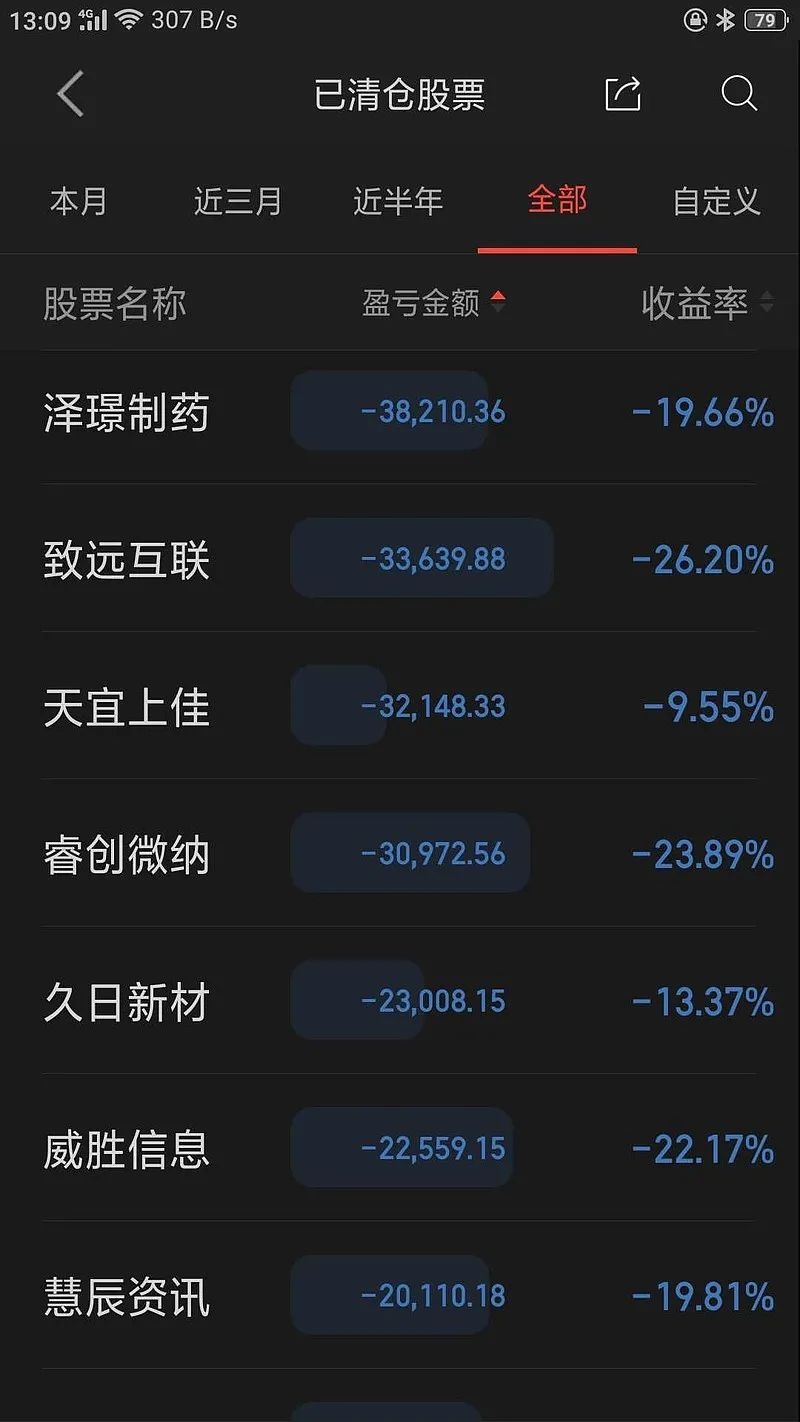Open the 自定义 date range tab

[716, 202]
